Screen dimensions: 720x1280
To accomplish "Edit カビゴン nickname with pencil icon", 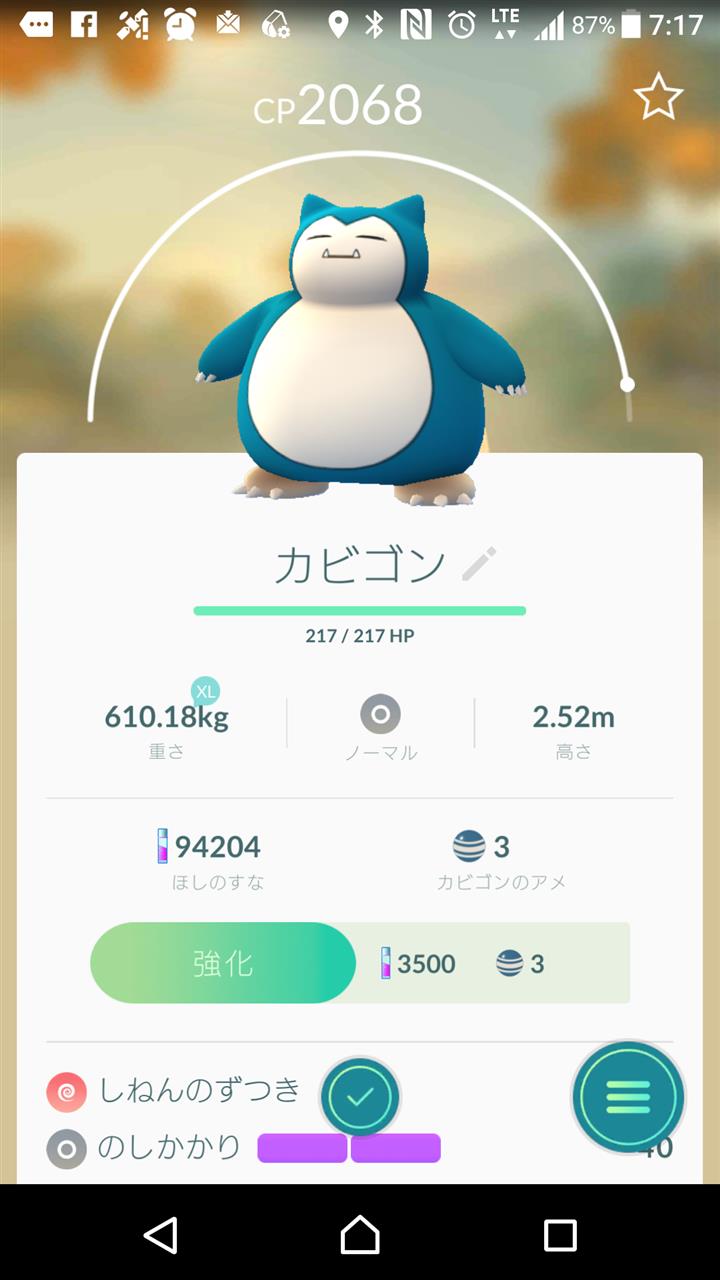I will (x=479, y=565).
